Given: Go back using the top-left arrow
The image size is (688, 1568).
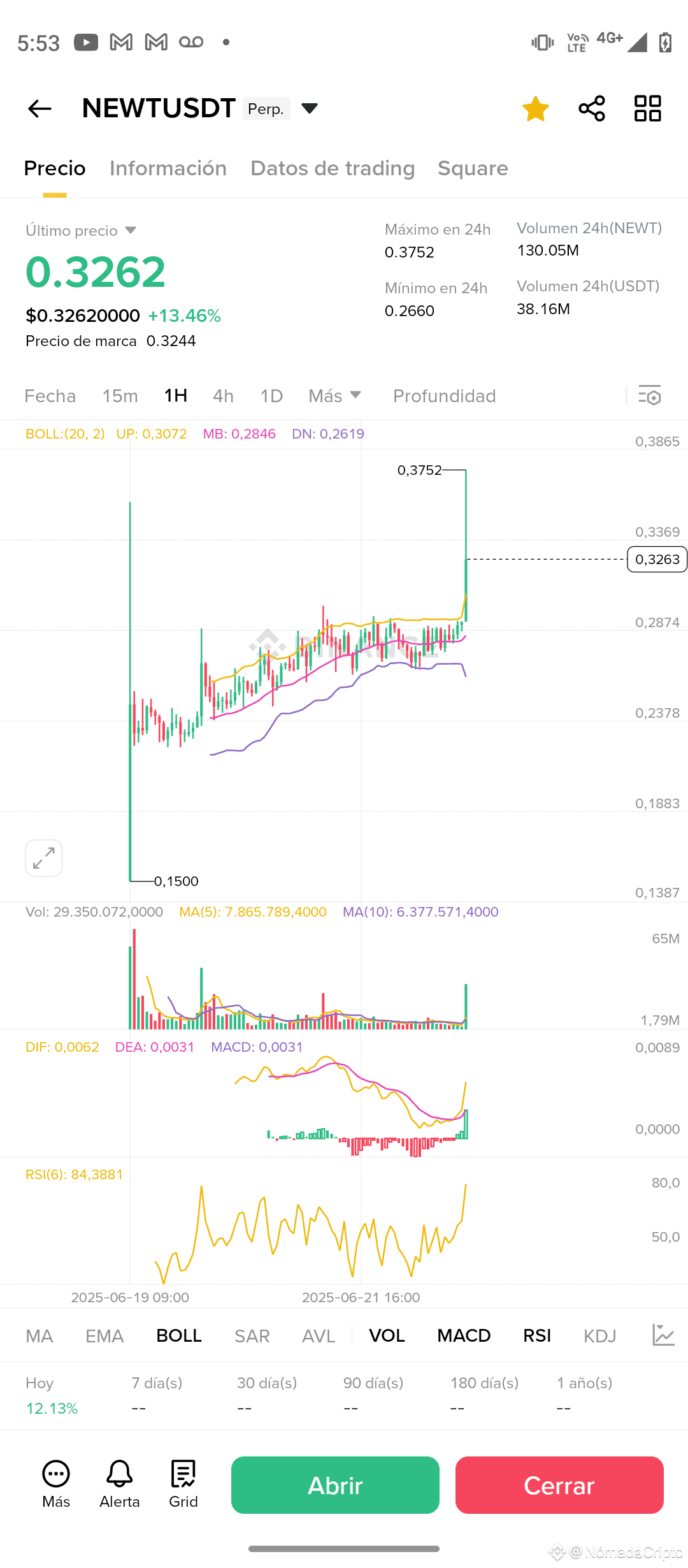Looking at the screenshot, I should click(x=39, y=108).
